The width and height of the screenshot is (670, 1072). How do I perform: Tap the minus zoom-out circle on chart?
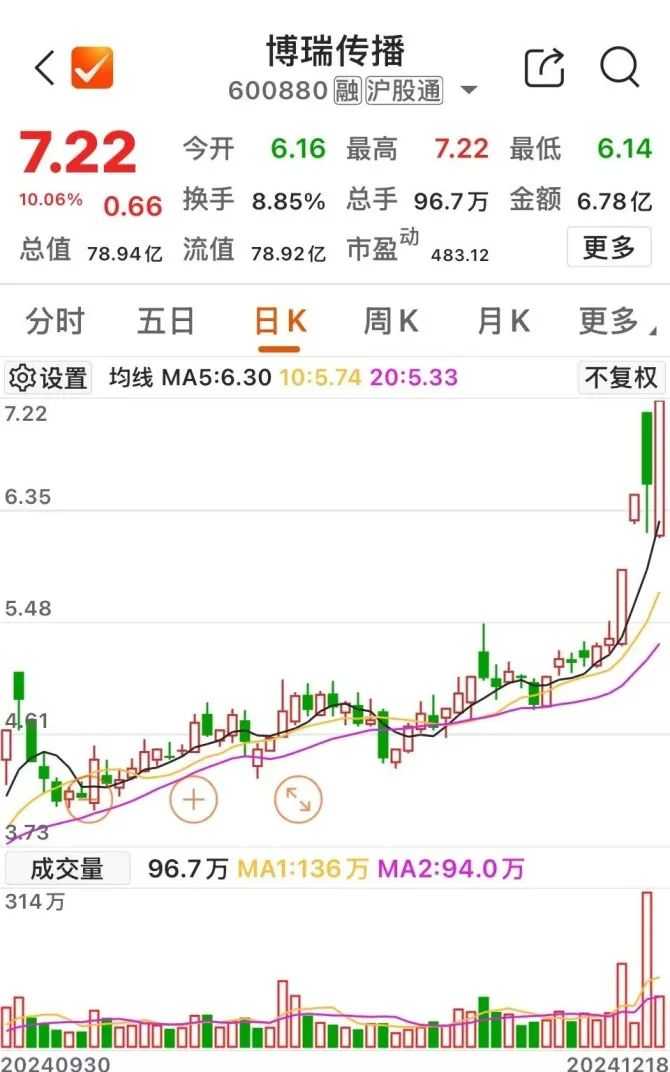(90, 799)
